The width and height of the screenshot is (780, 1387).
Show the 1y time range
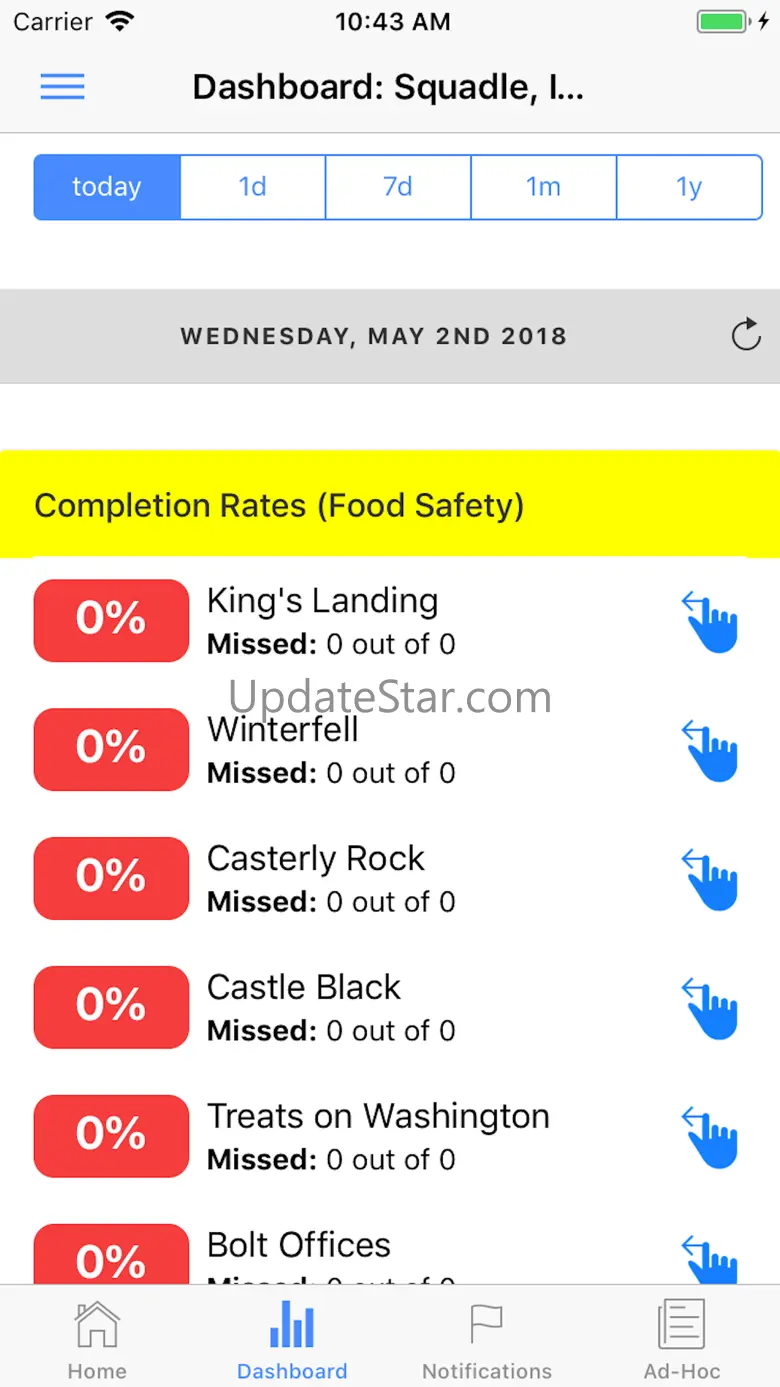tap(689, 187)
